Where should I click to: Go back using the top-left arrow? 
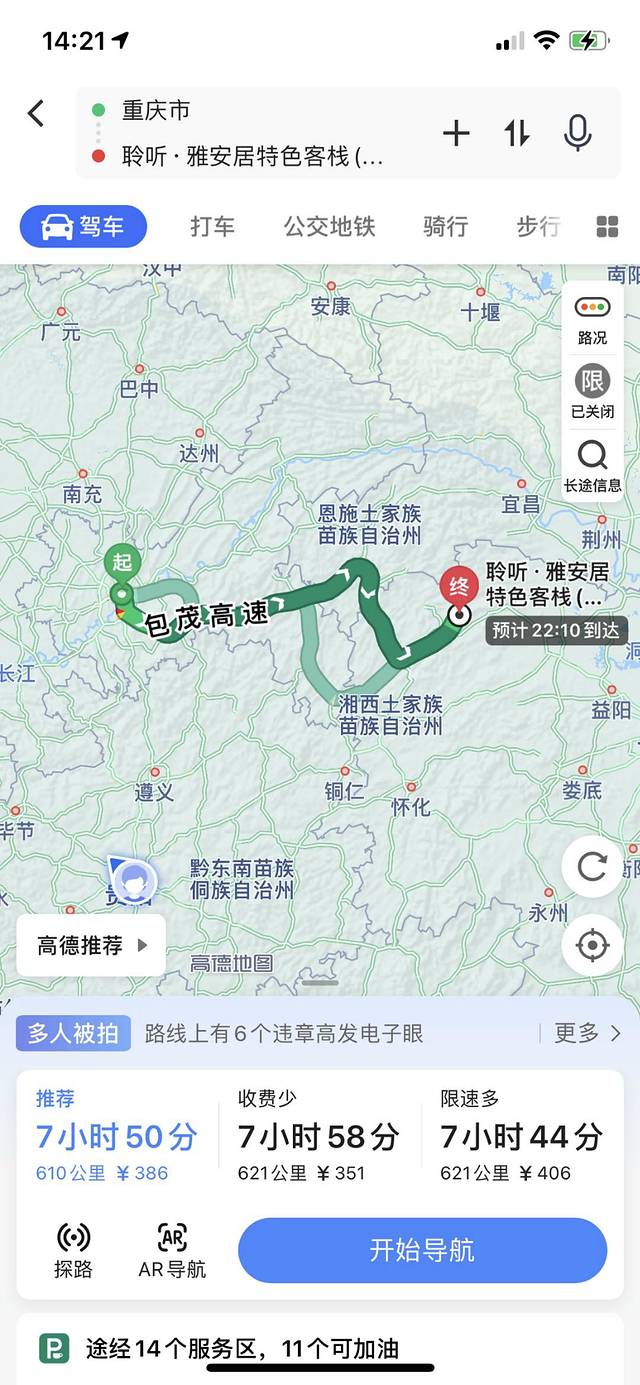point(36,113)
